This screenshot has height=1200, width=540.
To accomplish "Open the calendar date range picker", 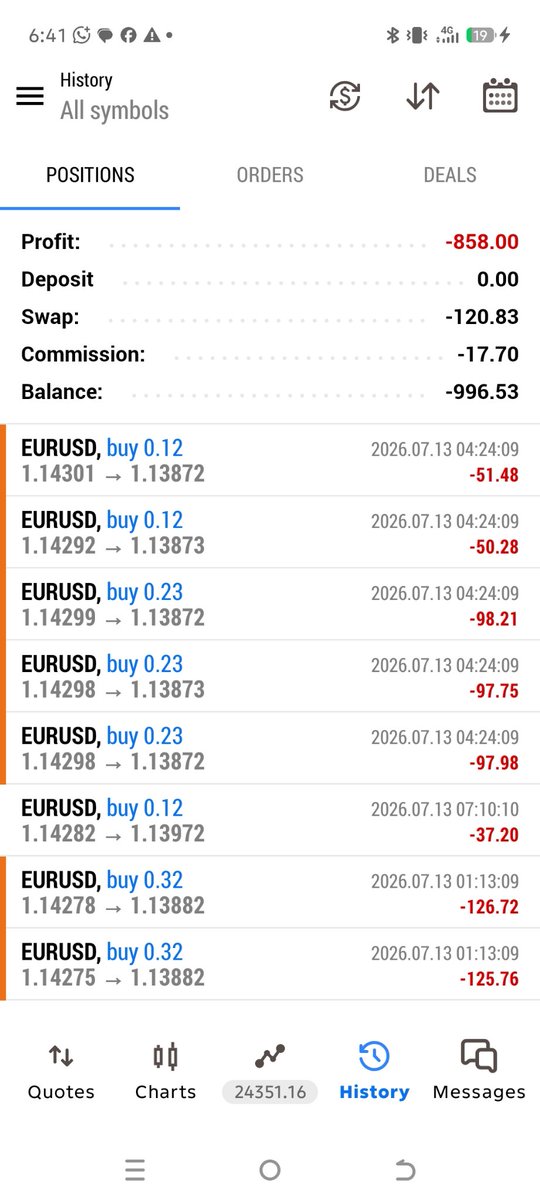I will point(499,96).
